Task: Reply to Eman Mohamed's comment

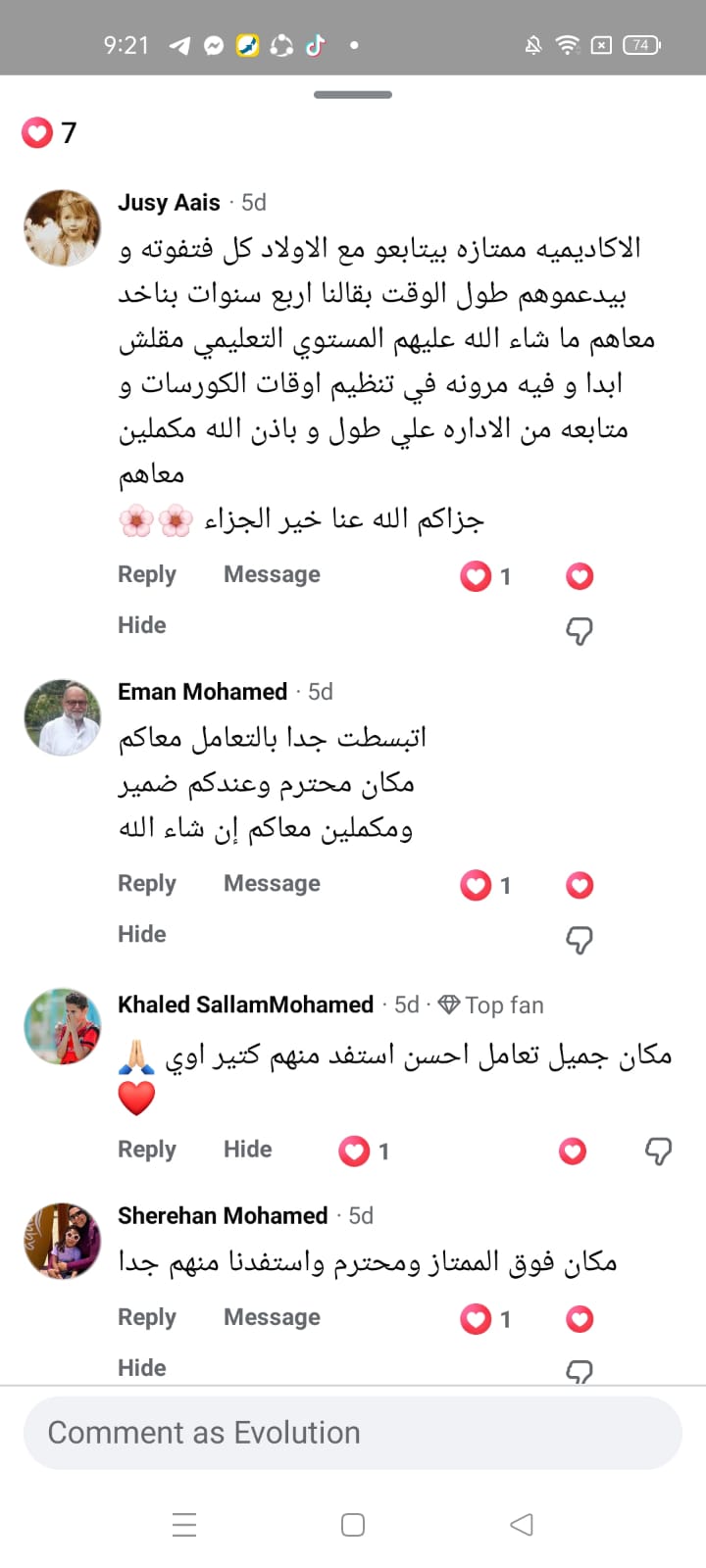Action: point(147,883)
